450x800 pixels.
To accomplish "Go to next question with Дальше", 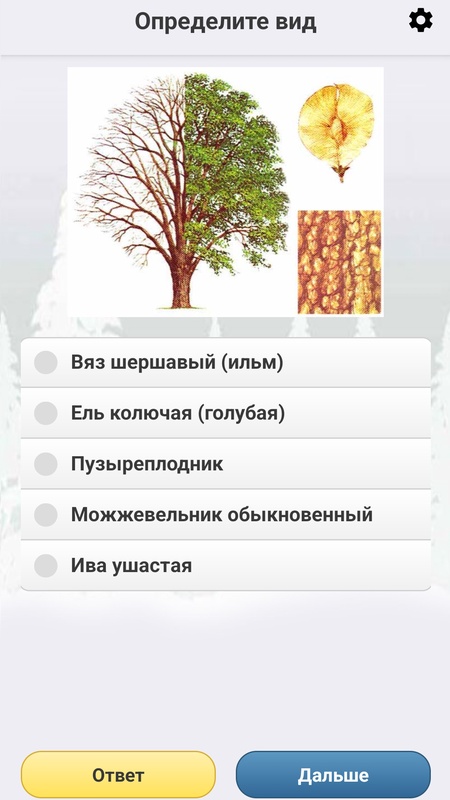I will coord(333,775).
